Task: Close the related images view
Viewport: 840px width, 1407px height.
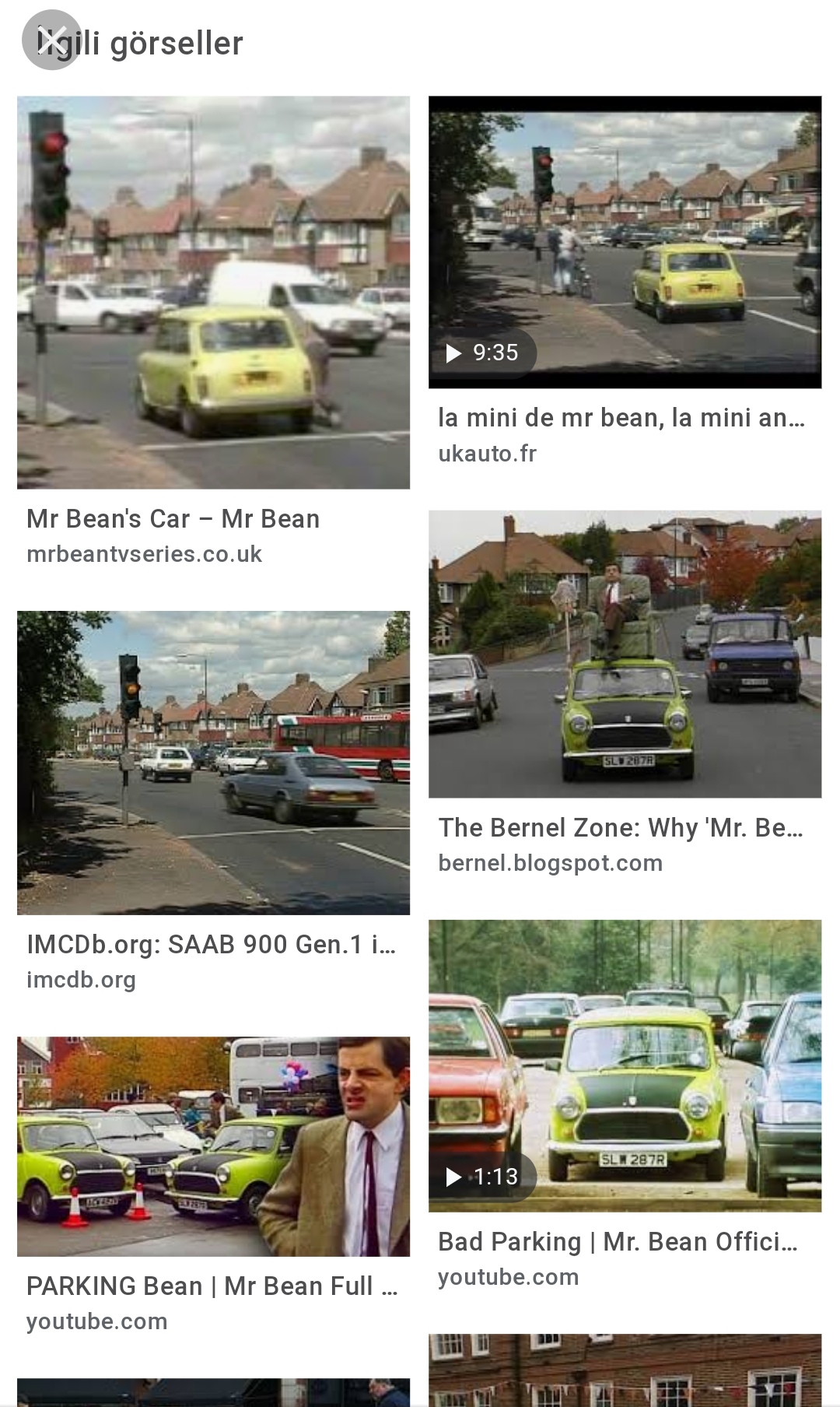Action: tap(51, 40)
